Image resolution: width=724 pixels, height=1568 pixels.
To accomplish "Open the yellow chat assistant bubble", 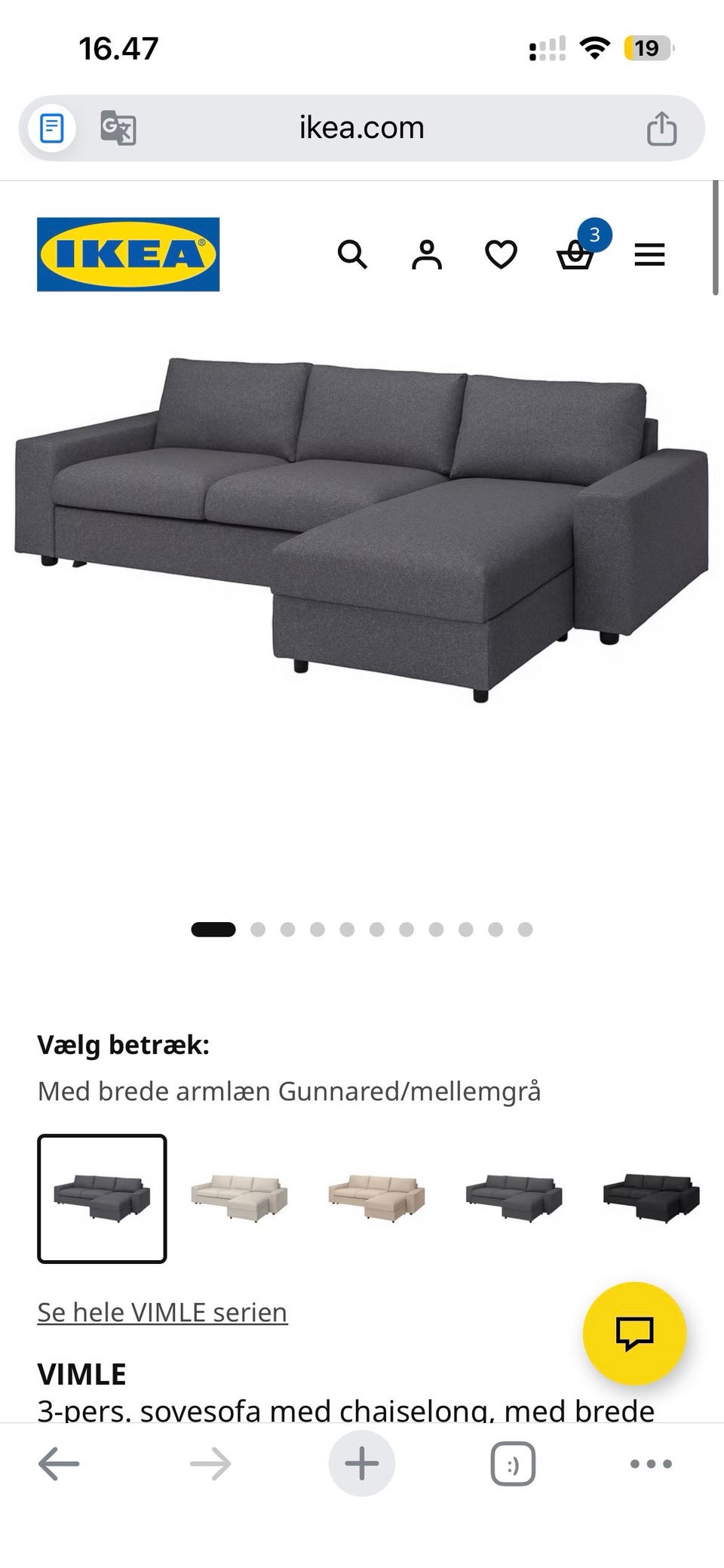I will pyautogui.click(x=637, y=1333).
